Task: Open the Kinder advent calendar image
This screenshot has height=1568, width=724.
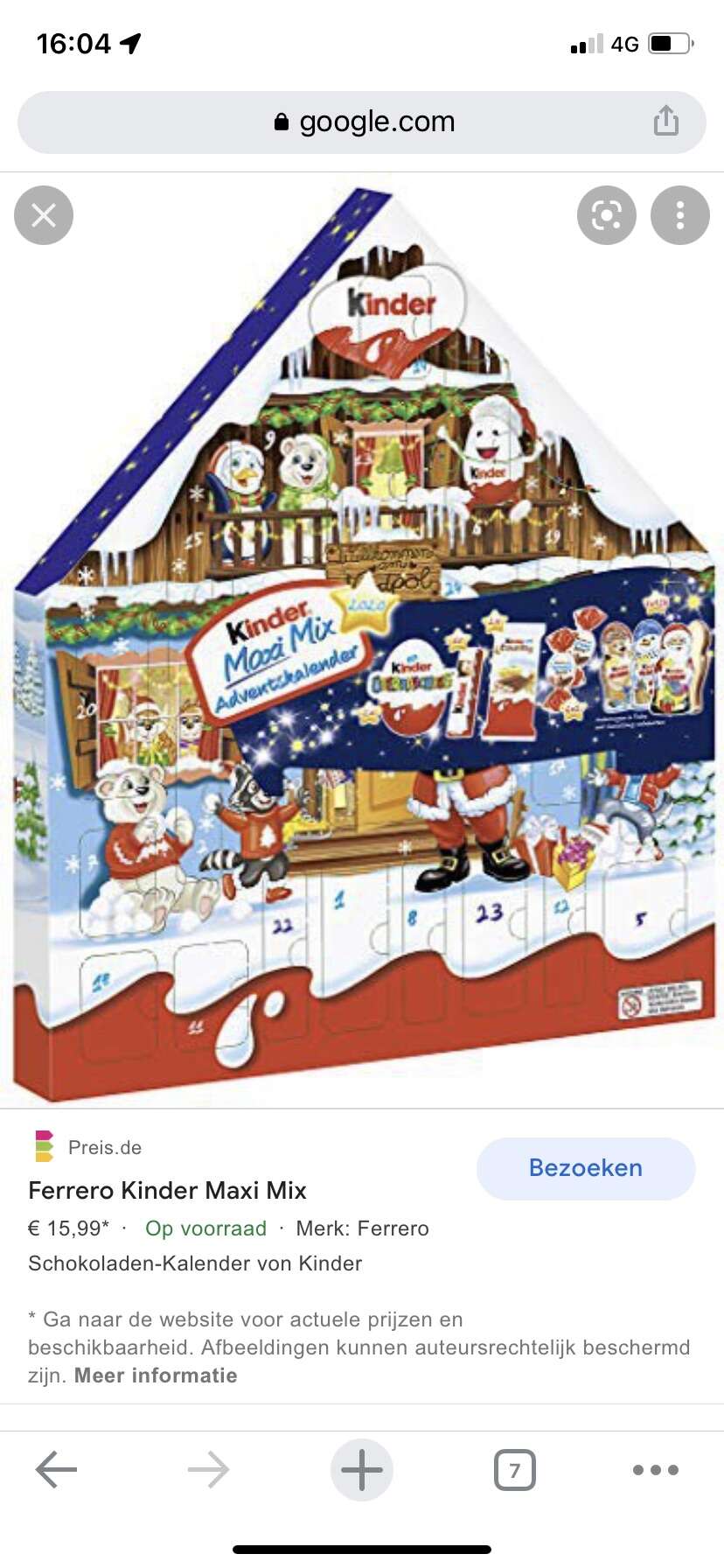Action: (362, 643)
